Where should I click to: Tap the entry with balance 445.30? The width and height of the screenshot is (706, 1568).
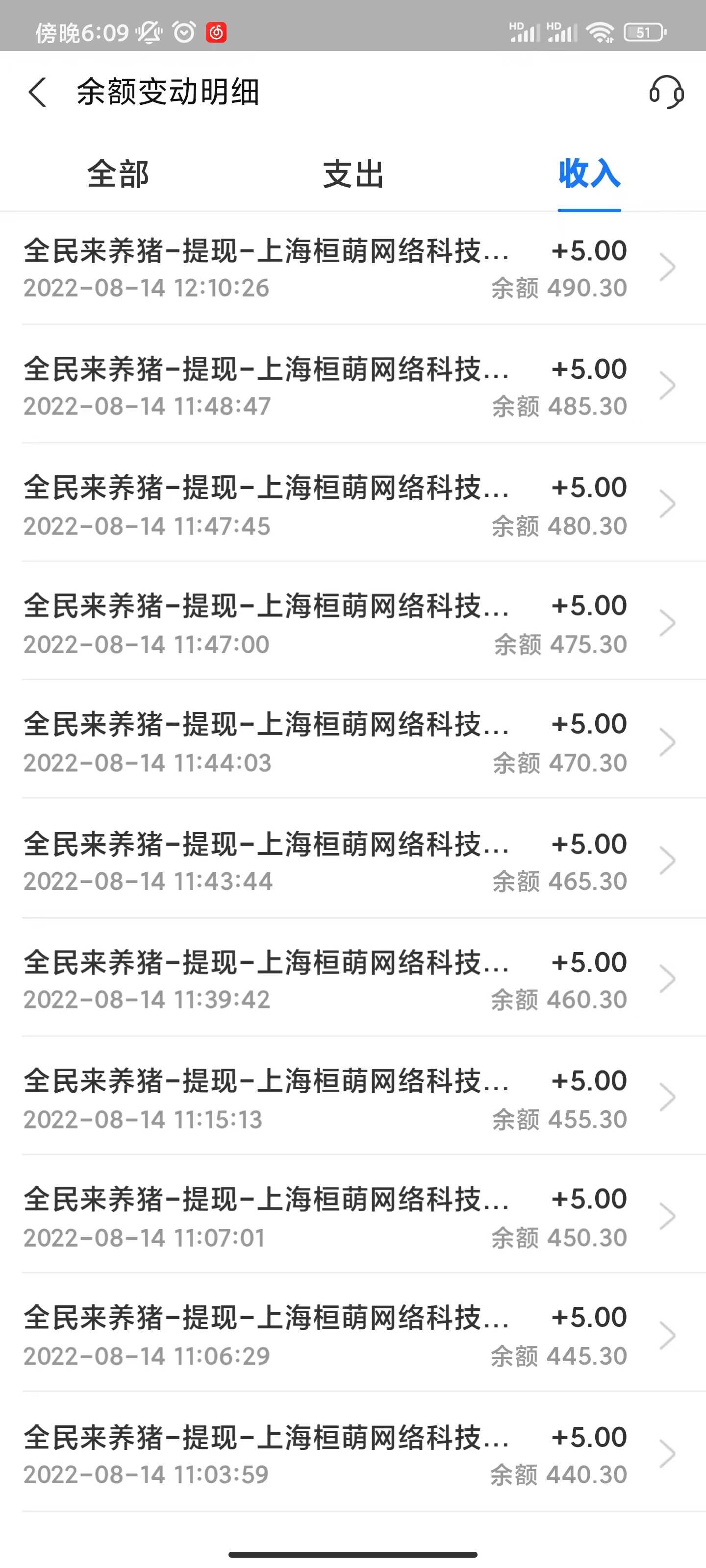pyautogui.click(x=353, y=1335)
